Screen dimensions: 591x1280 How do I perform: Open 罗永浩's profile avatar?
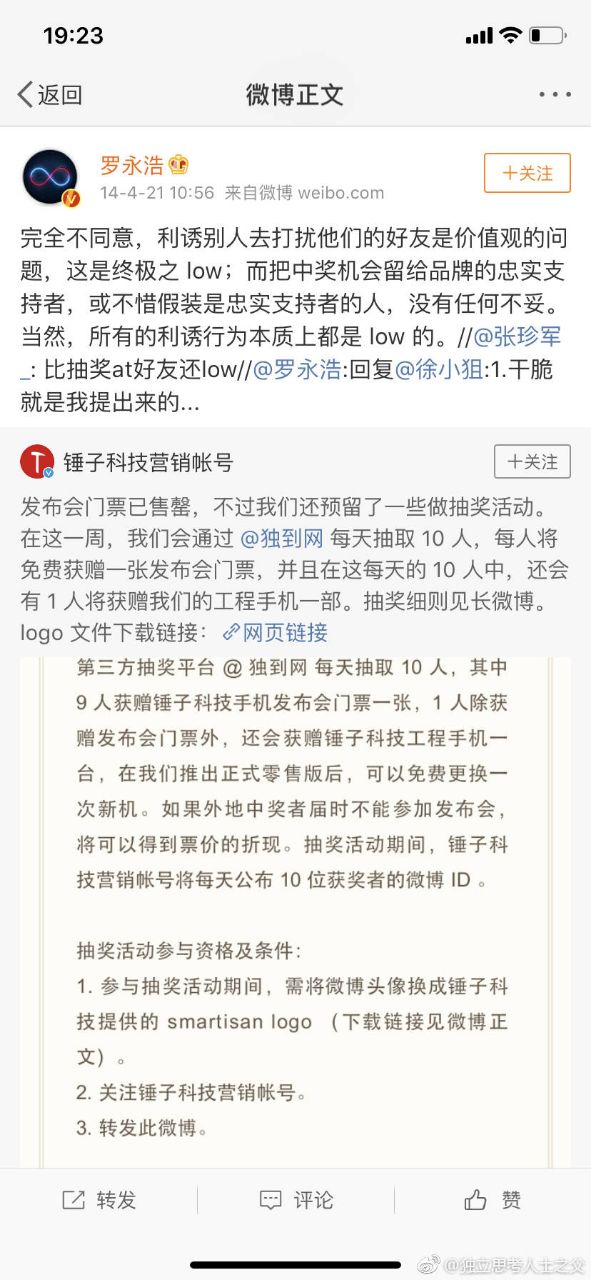click(x=50, y=177)
